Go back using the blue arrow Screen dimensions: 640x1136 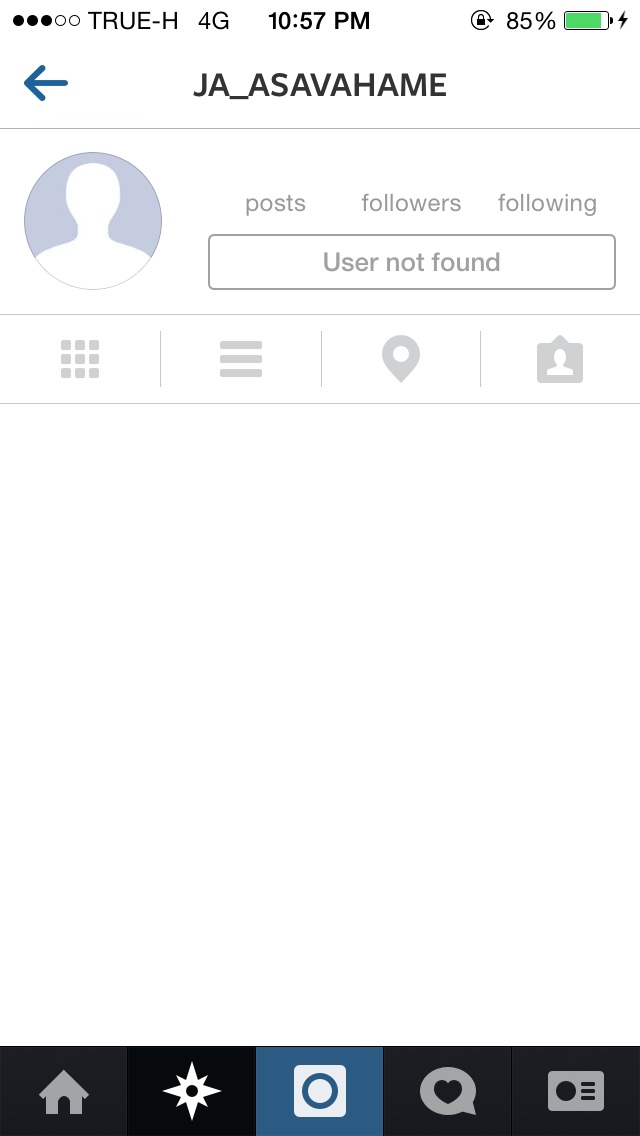point(46,85)
